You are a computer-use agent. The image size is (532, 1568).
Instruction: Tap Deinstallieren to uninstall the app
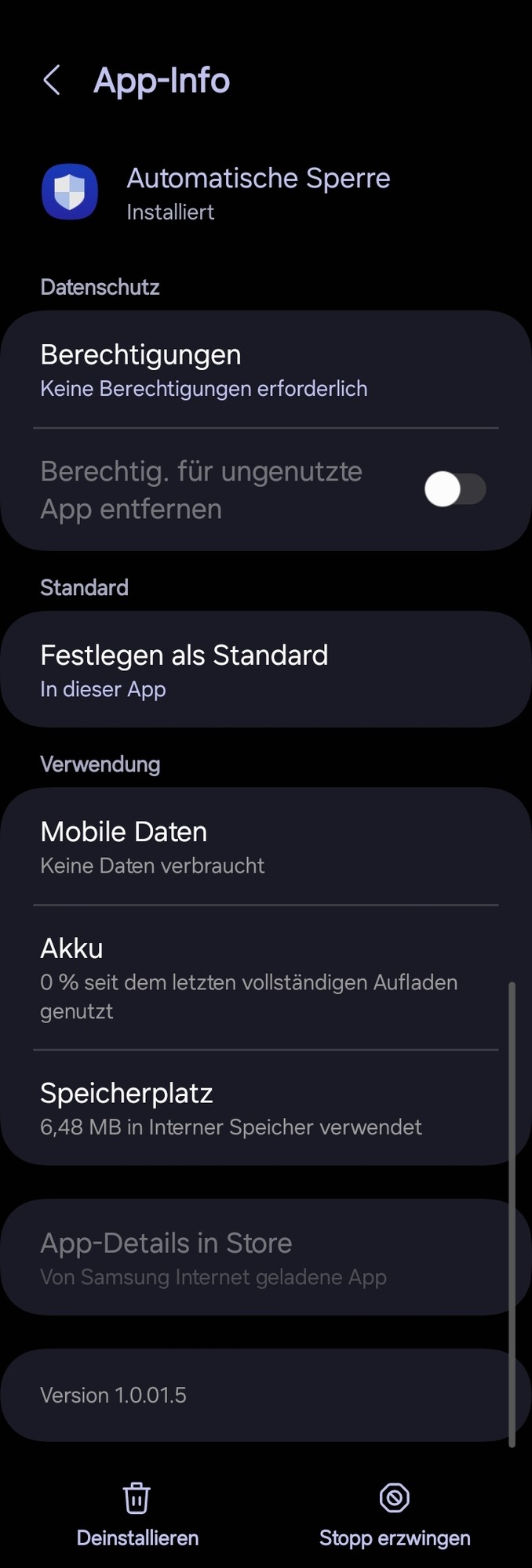[137, 1515]
